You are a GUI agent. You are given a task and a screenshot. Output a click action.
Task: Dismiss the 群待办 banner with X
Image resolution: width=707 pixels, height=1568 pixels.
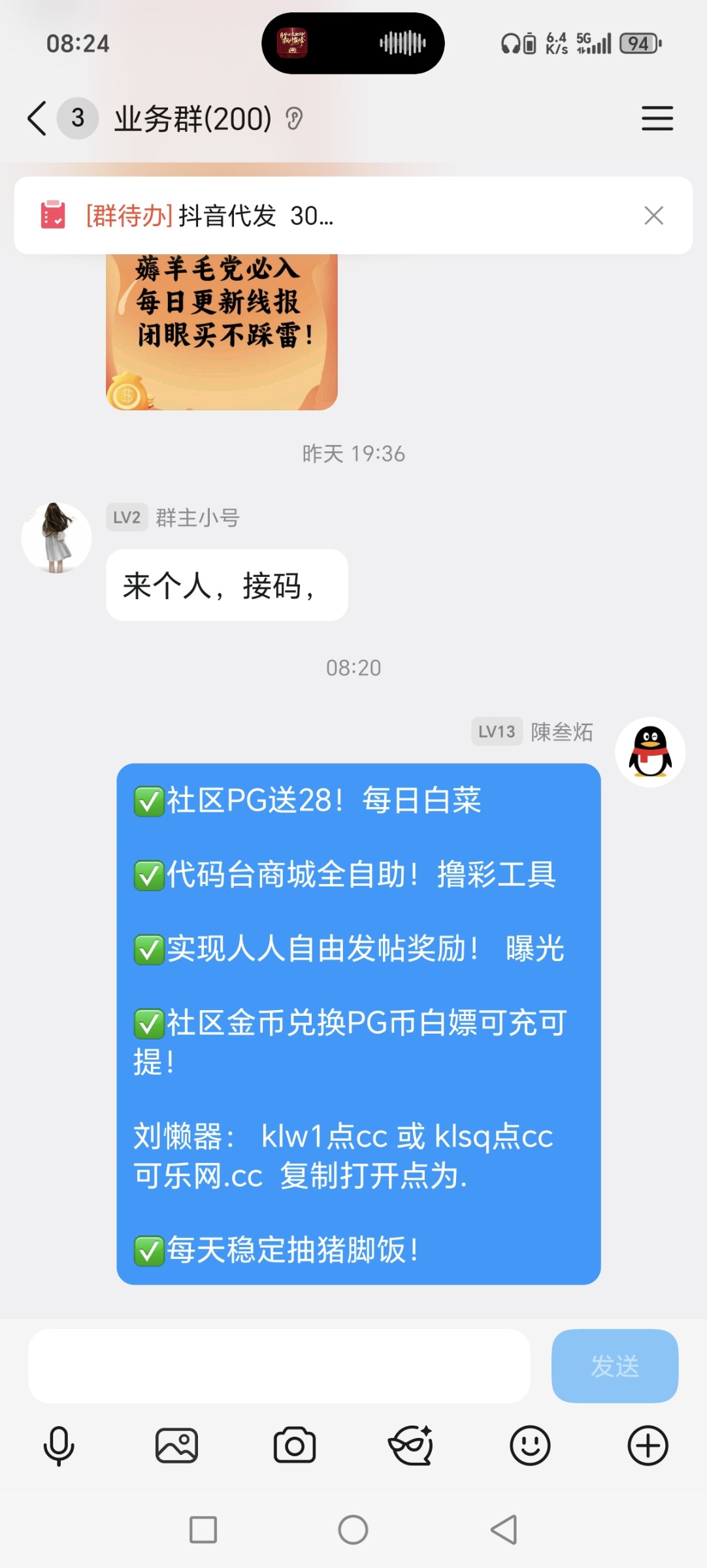click(653, 216)
